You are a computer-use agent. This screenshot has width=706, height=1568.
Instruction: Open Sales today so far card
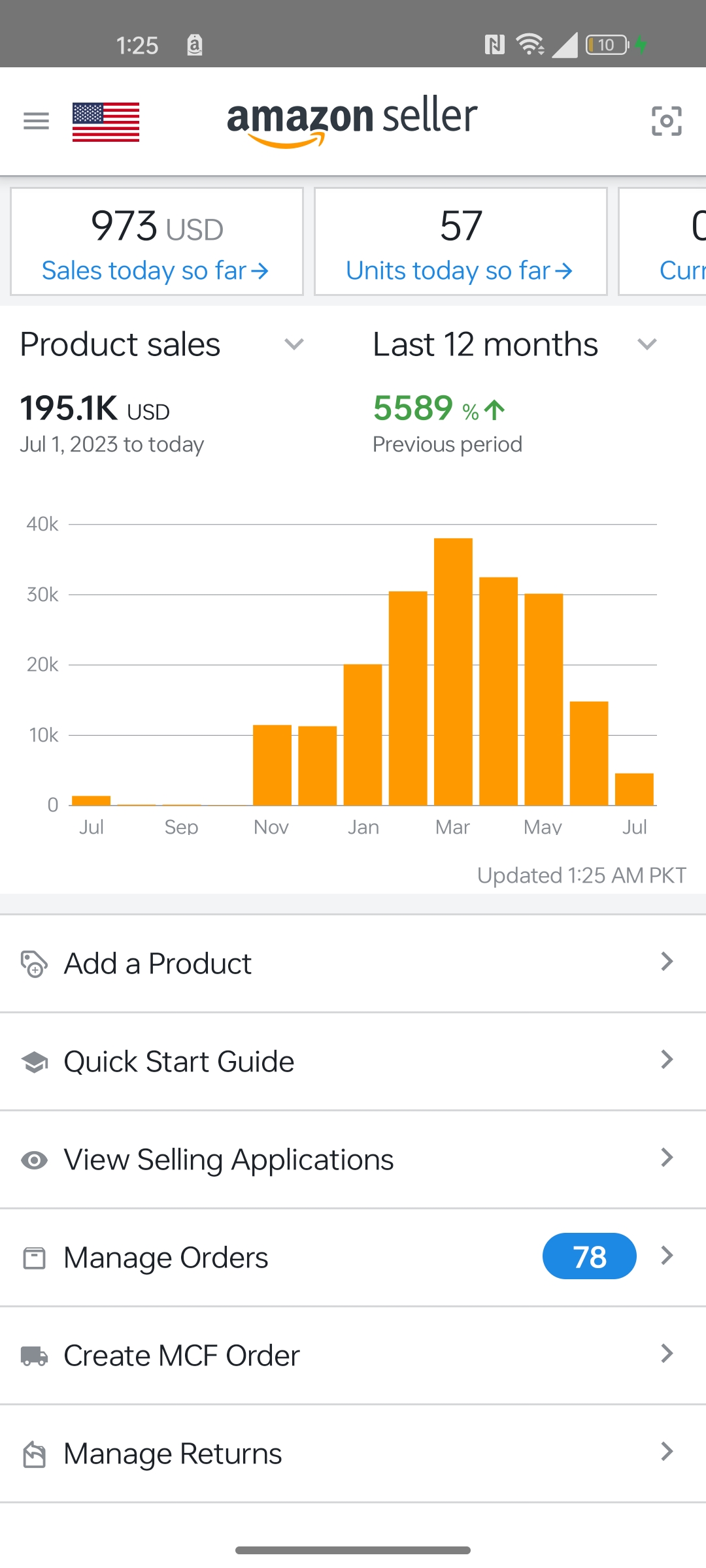coord(157,242)
